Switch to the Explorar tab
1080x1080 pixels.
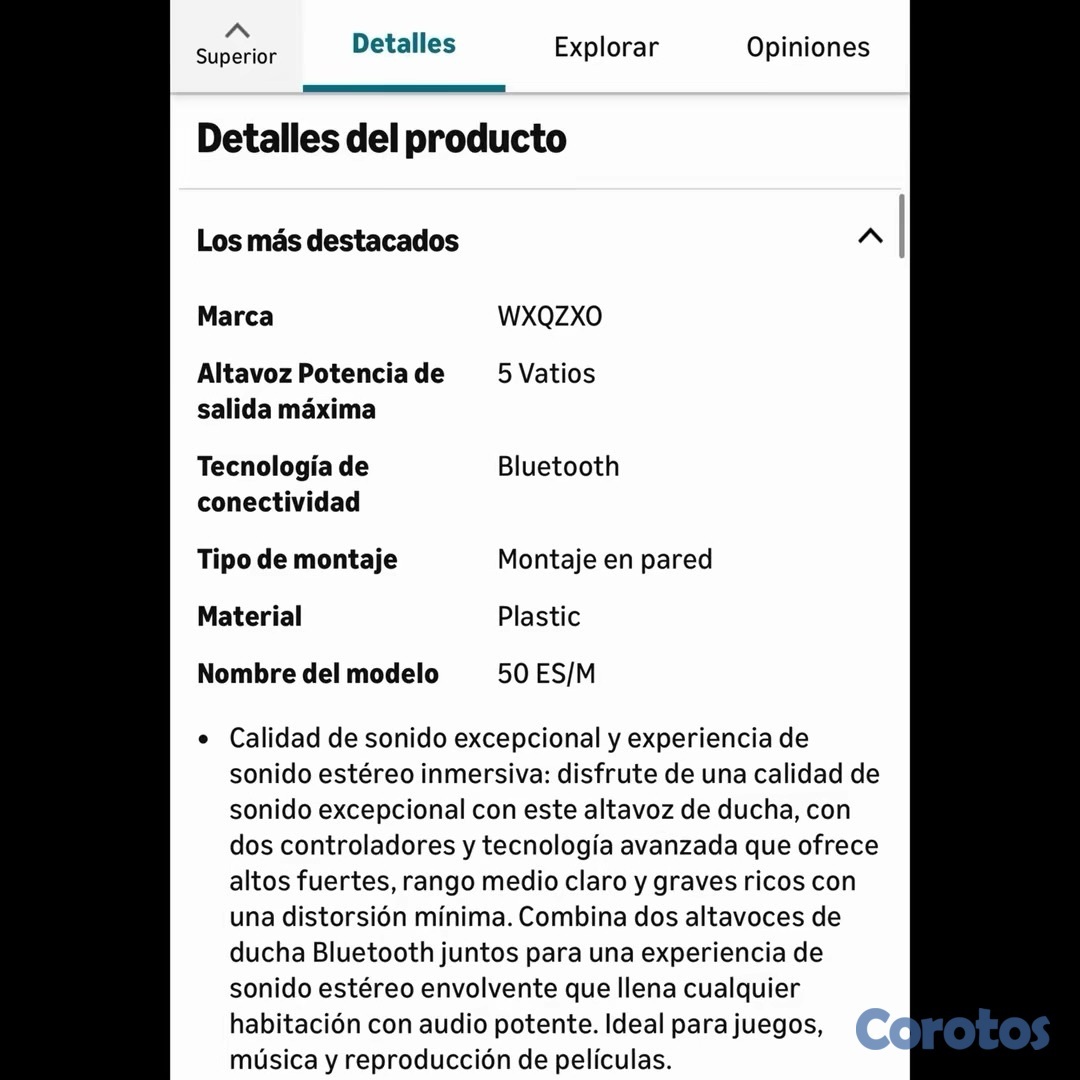(606, 47)
